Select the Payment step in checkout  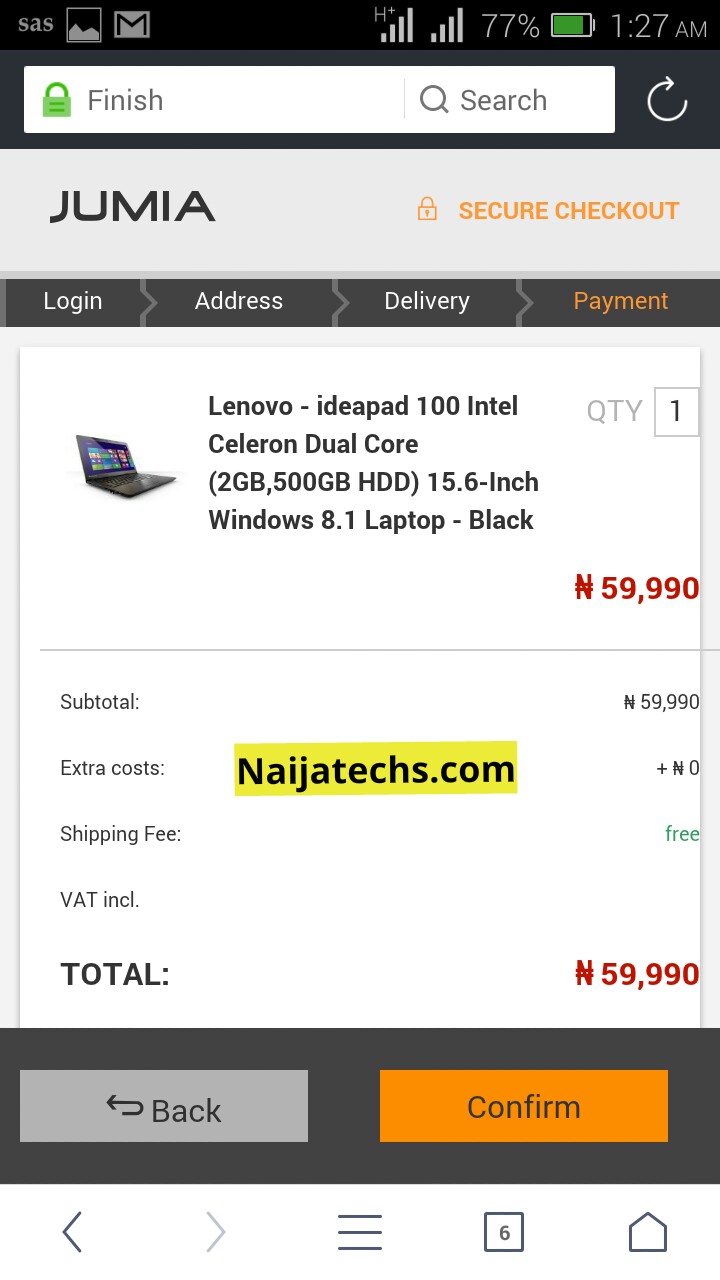(x=620, y=300)
